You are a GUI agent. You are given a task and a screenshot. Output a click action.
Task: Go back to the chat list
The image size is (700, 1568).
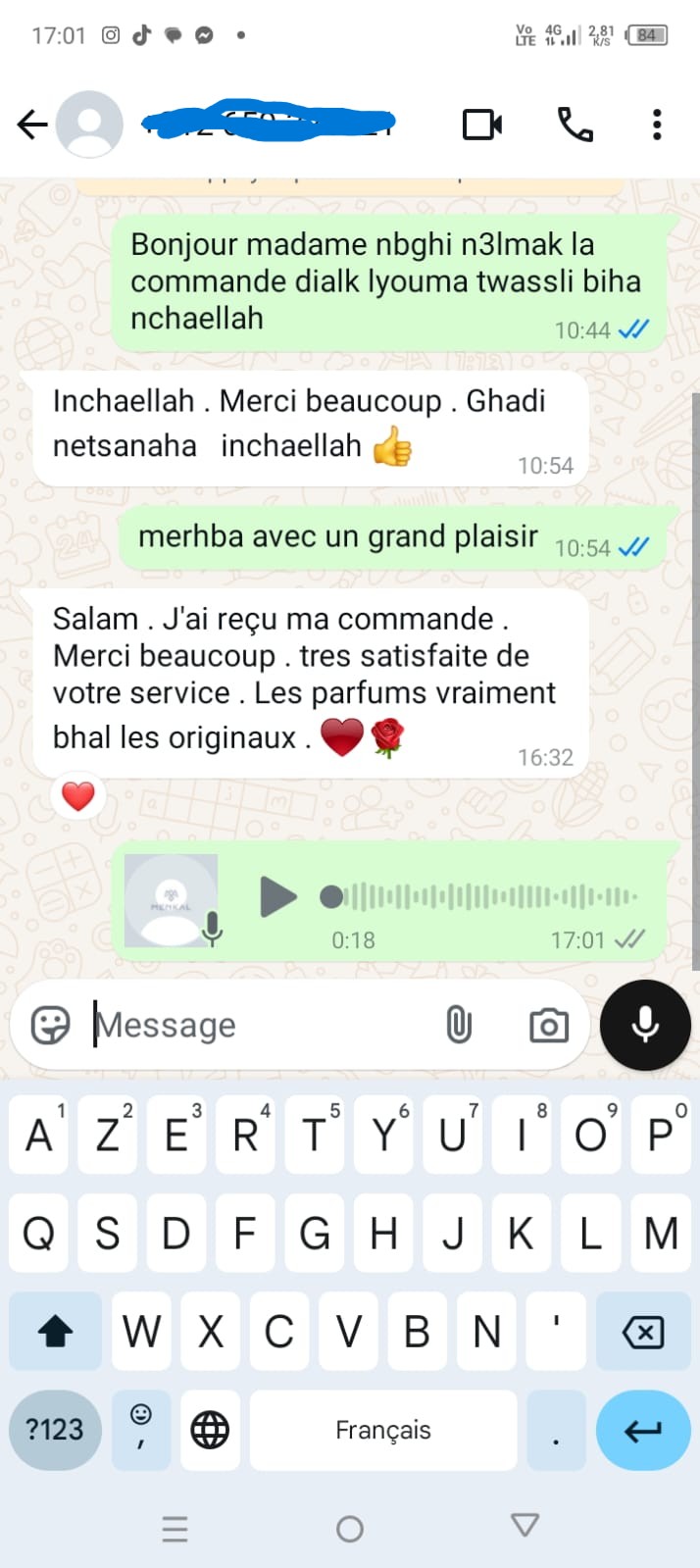click(32, 125)
